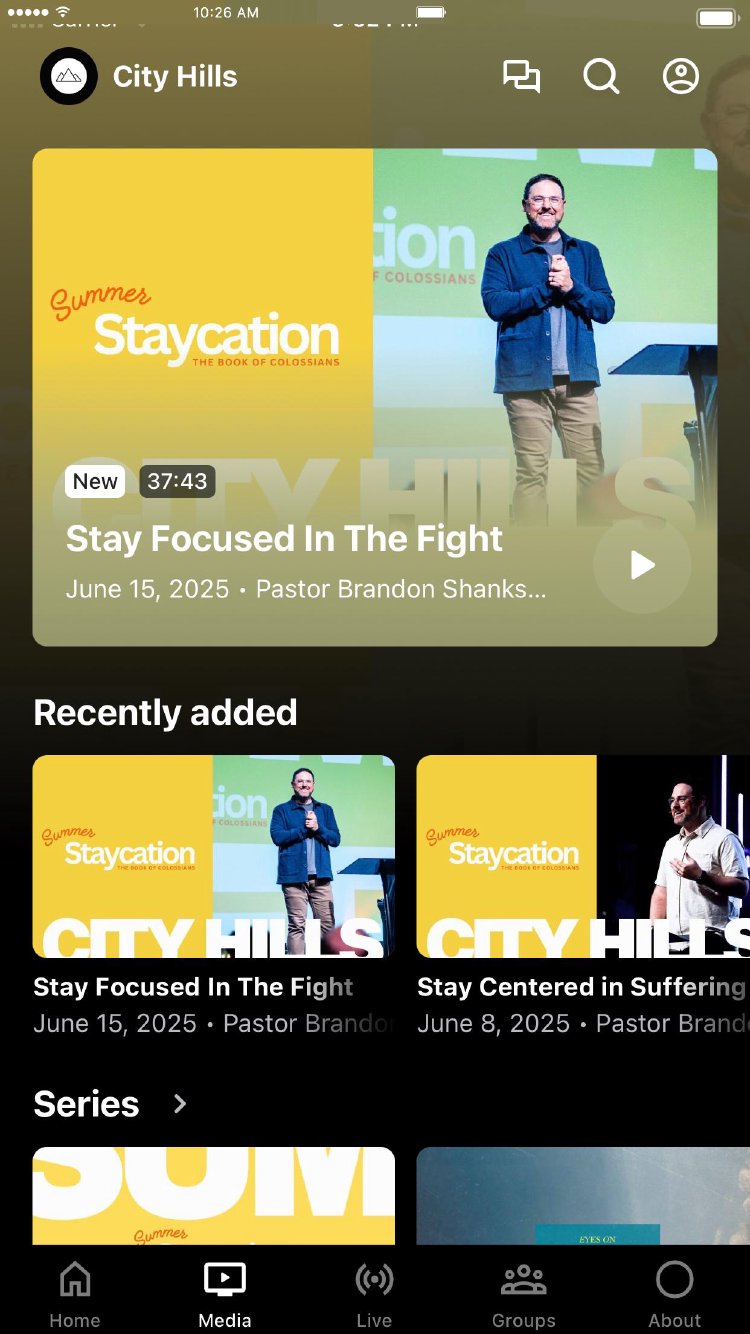Play the featured Stay Focused In The Fight sermon
750x1334 pixels.
coord(642,566)
